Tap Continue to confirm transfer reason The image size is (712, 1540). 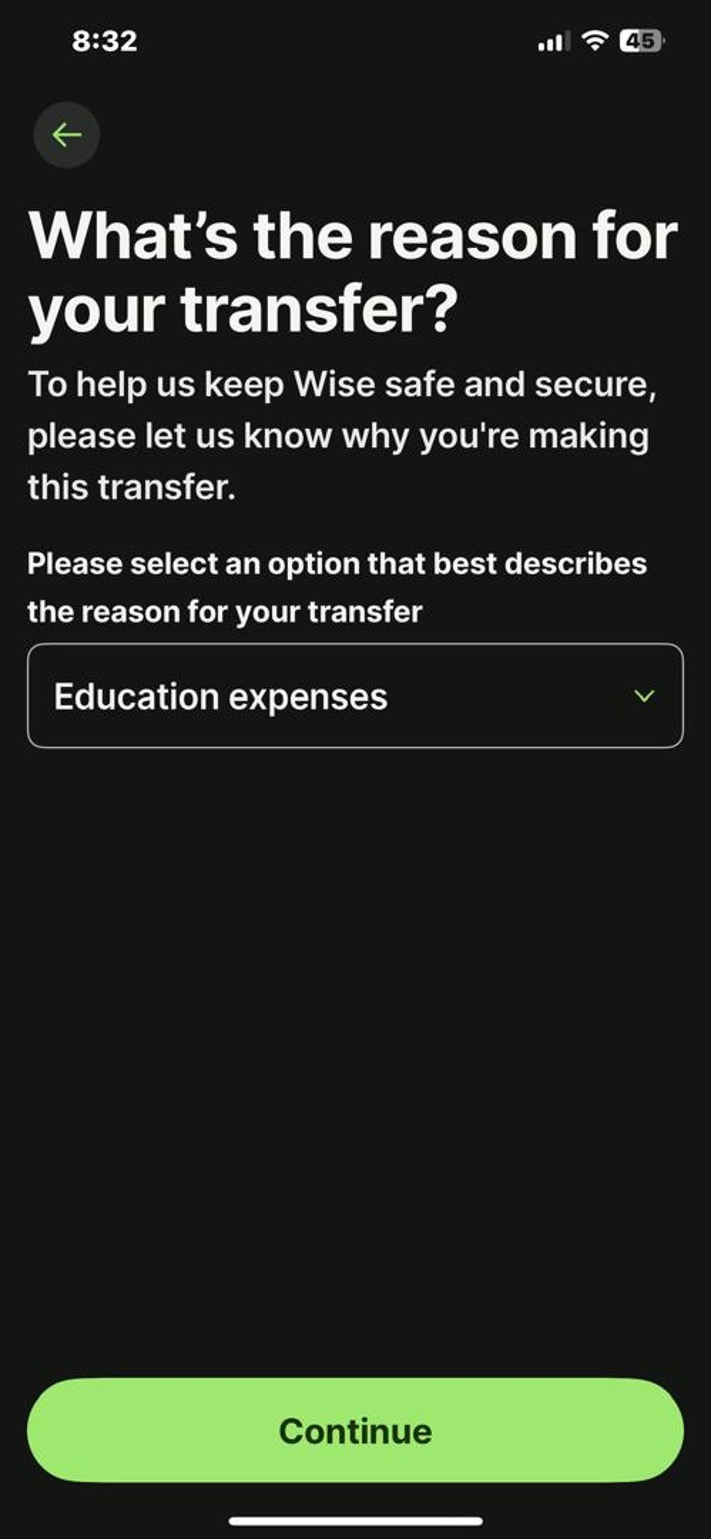pos(355,1430)
